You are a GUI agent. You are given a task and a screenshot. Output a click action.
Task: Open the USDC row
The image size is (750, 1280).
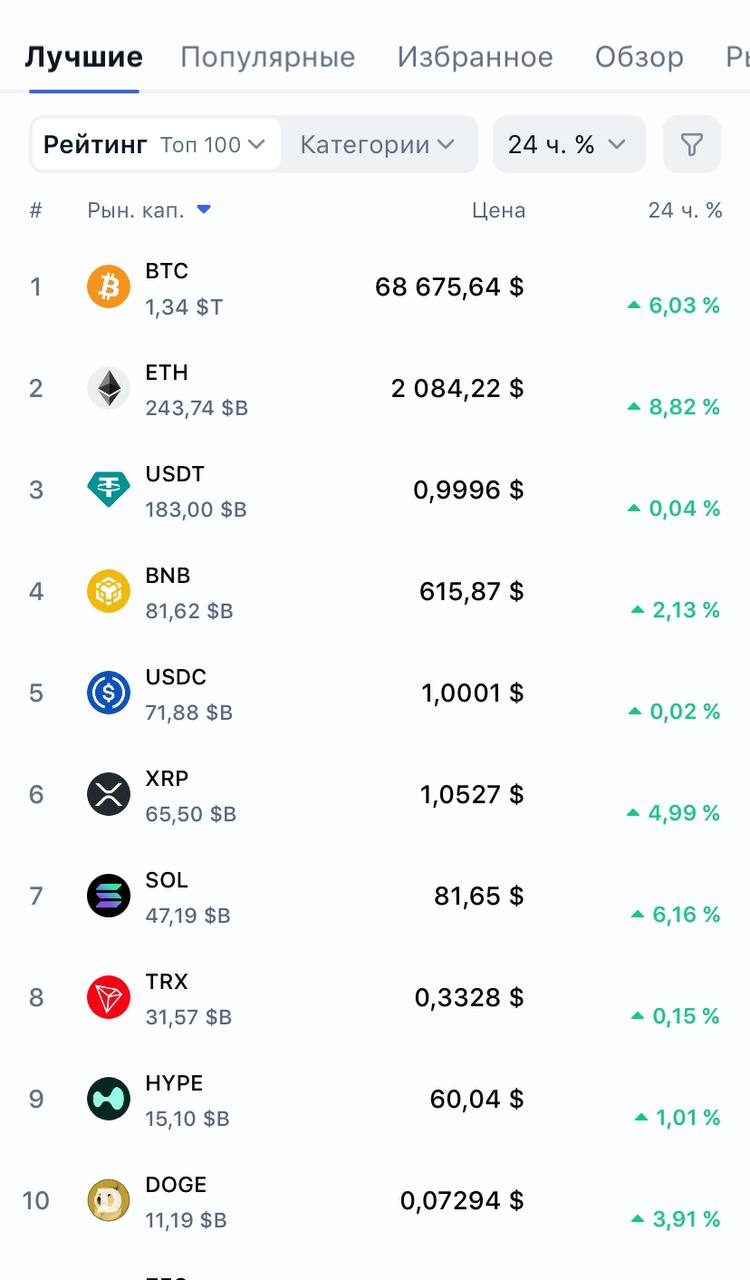(375, 694)
